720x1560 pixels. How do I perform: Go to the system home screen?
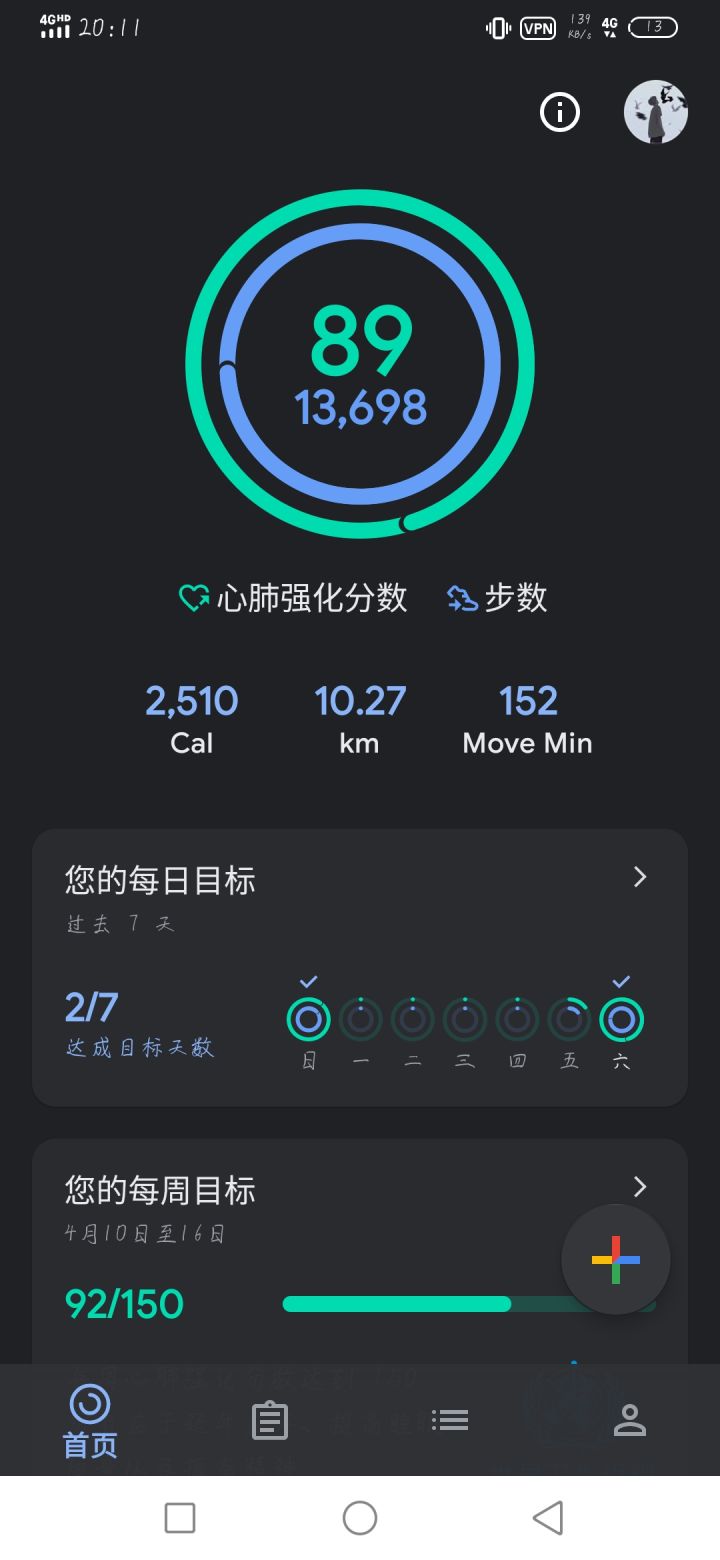coord(360,1518)
